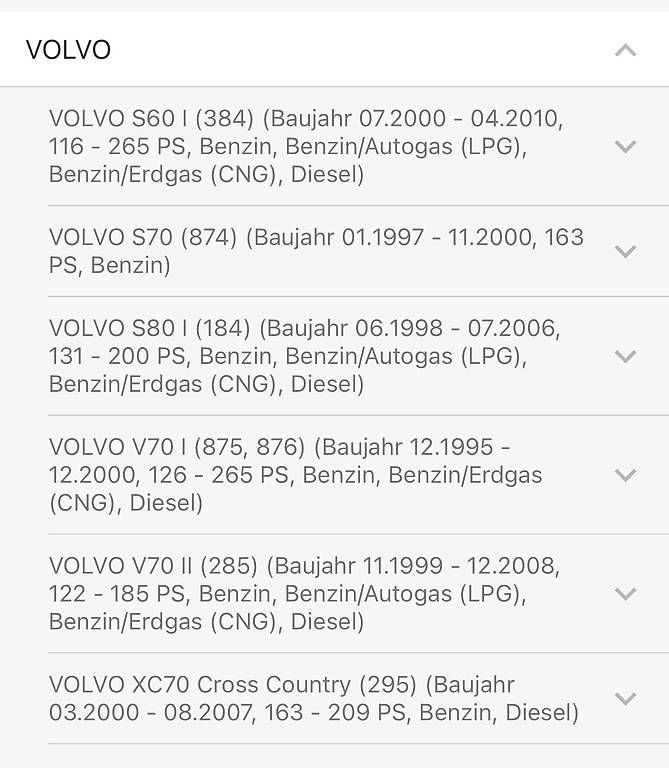Screen dimensions: 669x768
Task: Expand the VOLVO XC70 Cross Country entry
Action: click(x=625, y=699)
